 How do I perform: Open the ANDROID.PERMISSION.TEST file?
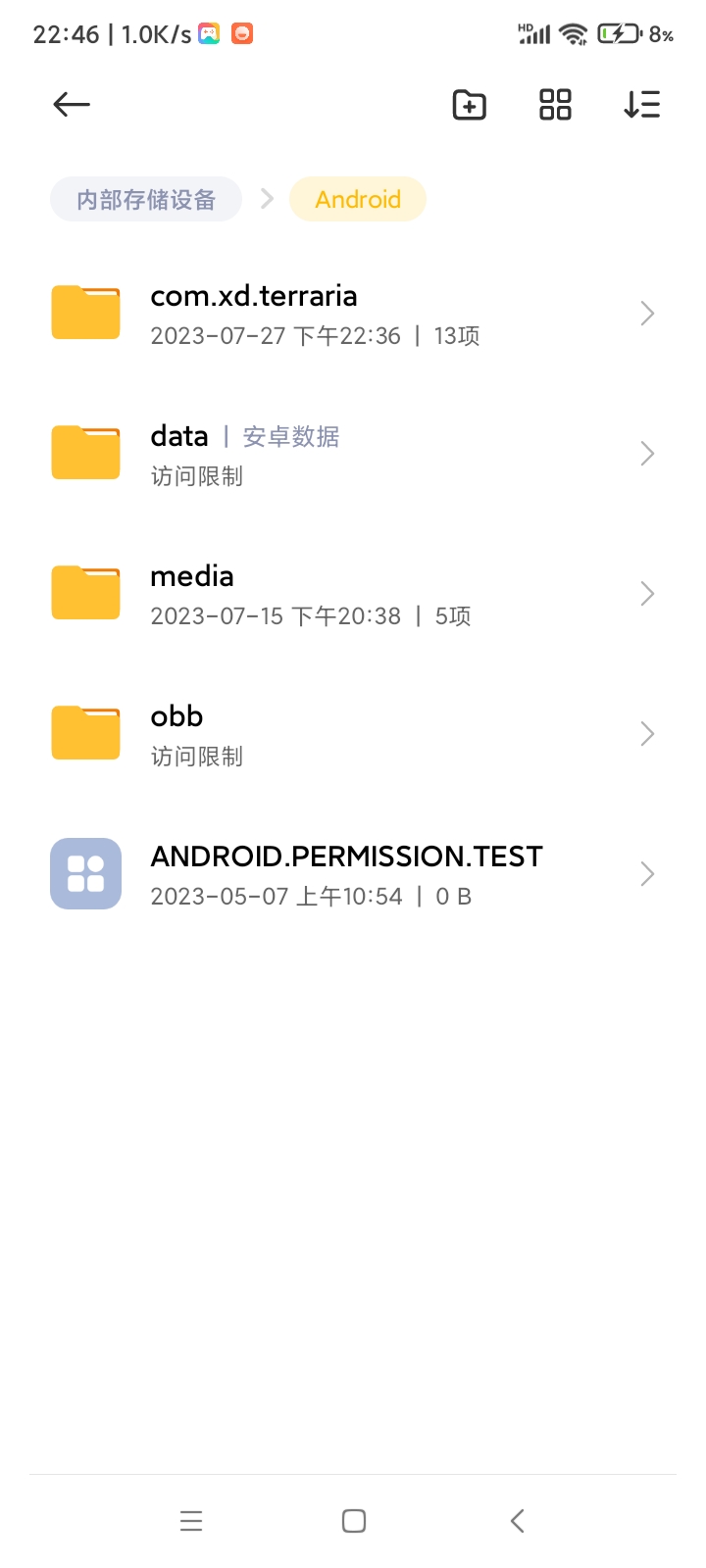(353, 874)
